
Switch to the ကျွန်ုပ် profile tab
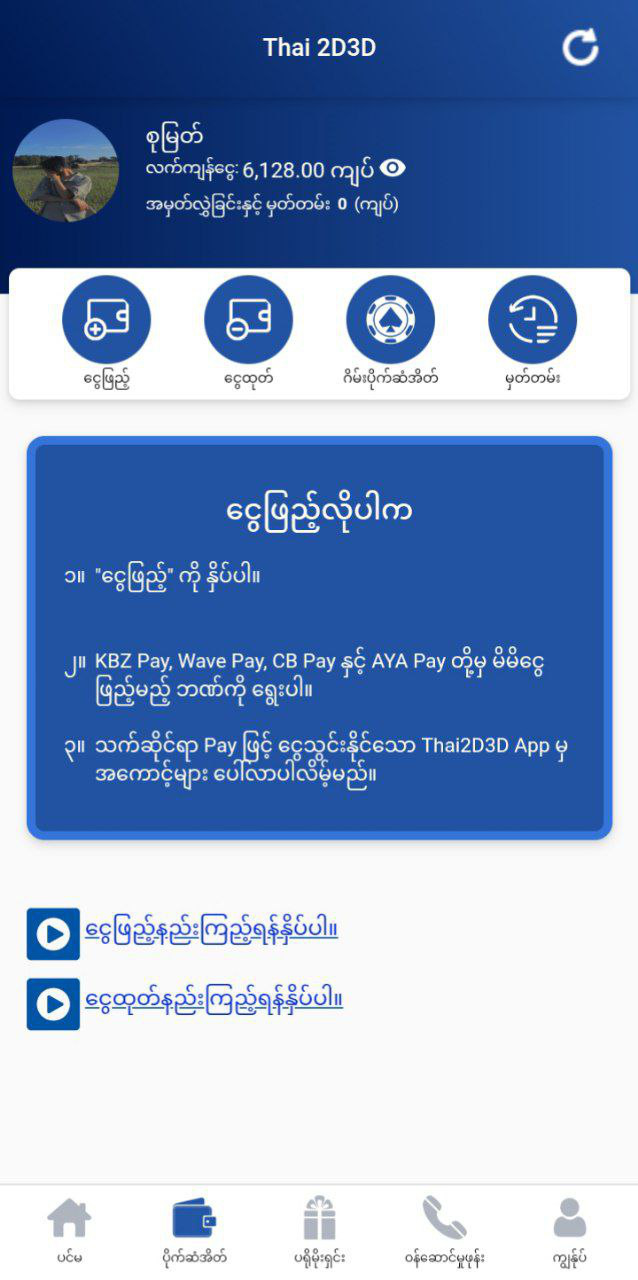pos(569,1230)
